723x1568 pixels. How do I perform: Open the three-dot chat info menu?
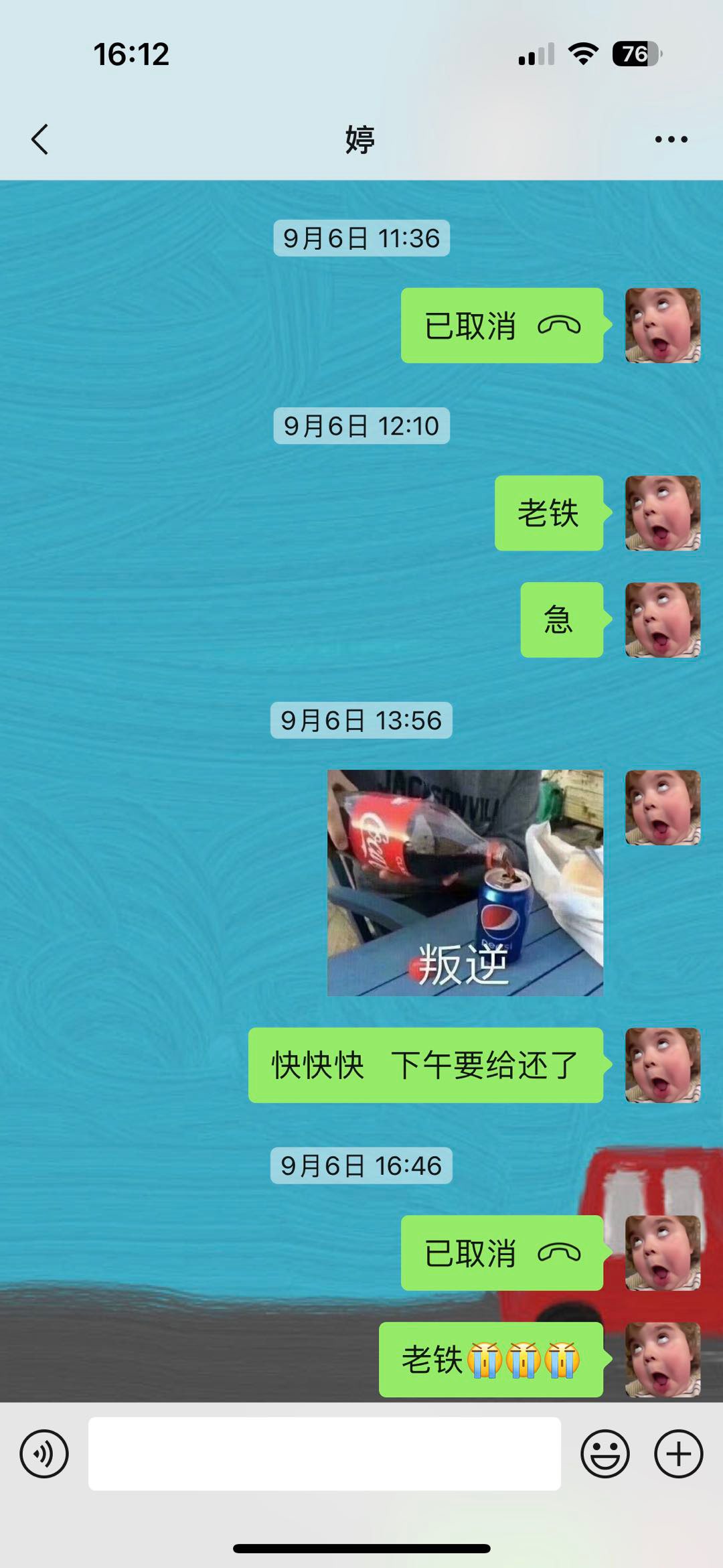pos(671,139)
